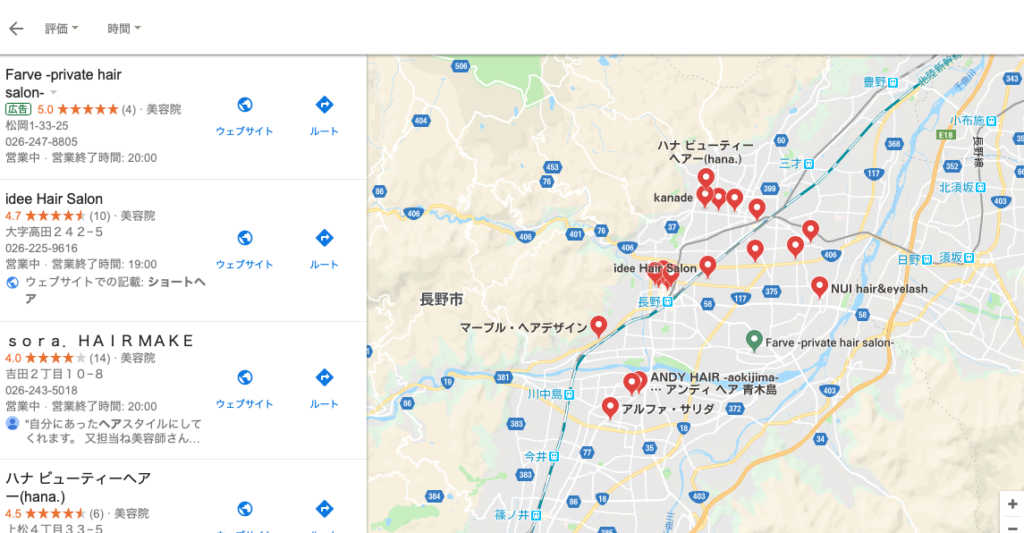The width and height of the screenshot is (1024, 533).
Task: Select the NUI hair&eyelash map pin
Action: click(x=819, y=286)
